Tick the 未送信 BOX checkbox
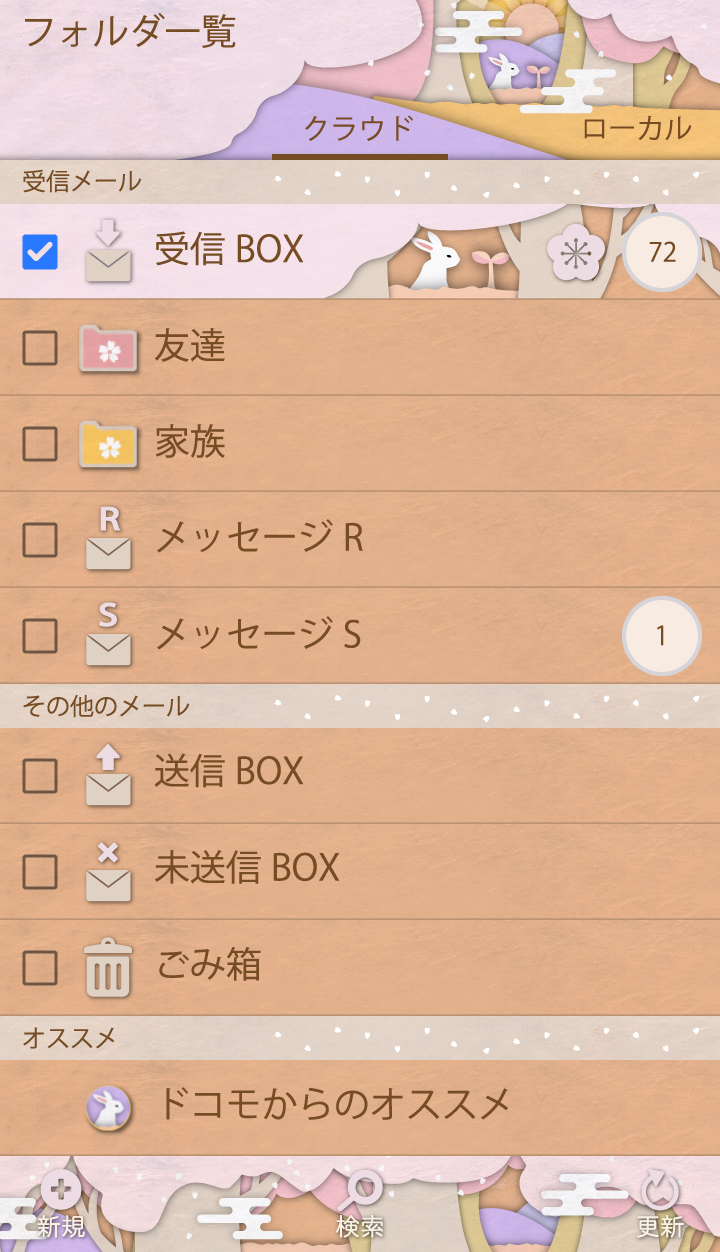The height and width of the screenshot is (1252, 720). 40,872
